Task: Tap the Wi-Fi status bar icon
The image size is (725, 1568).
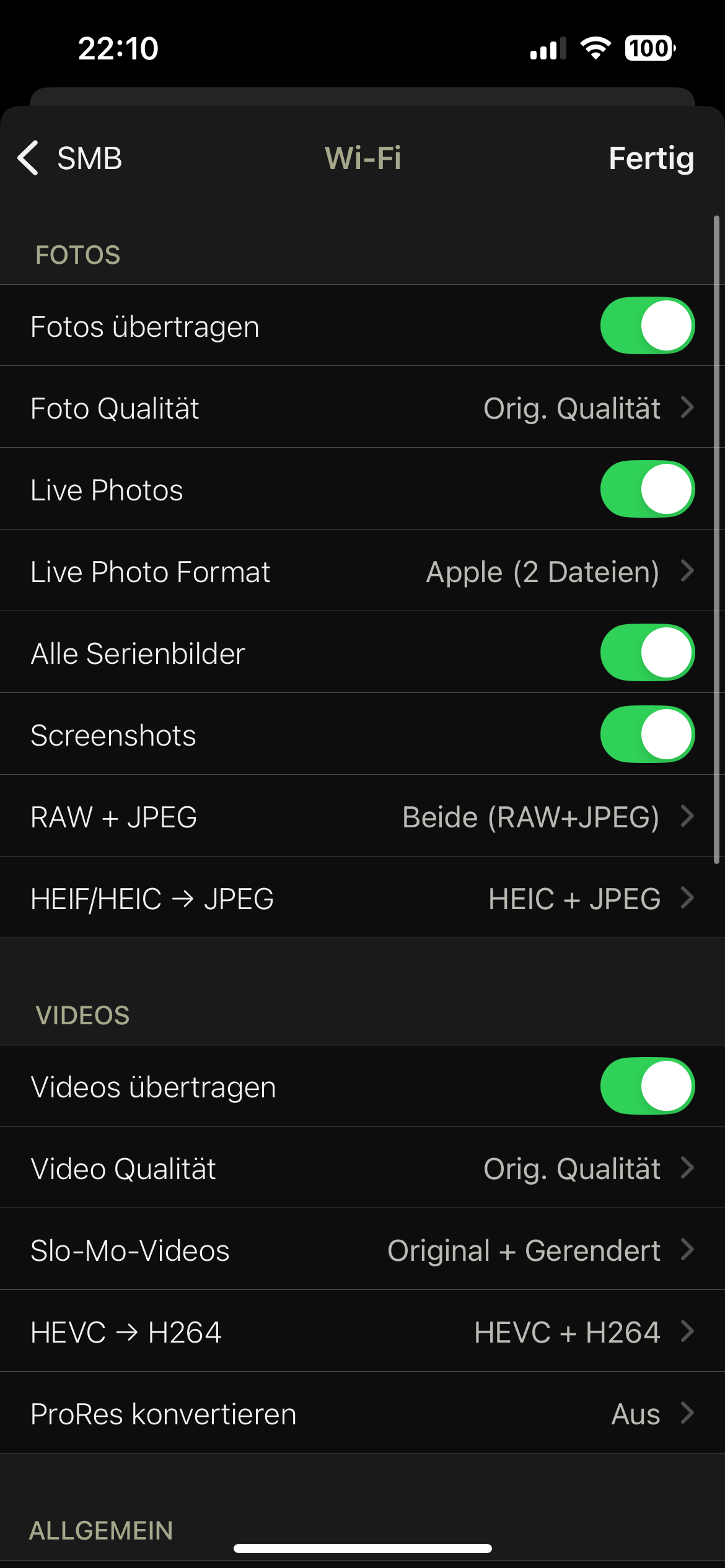Action: coord(595,48)
